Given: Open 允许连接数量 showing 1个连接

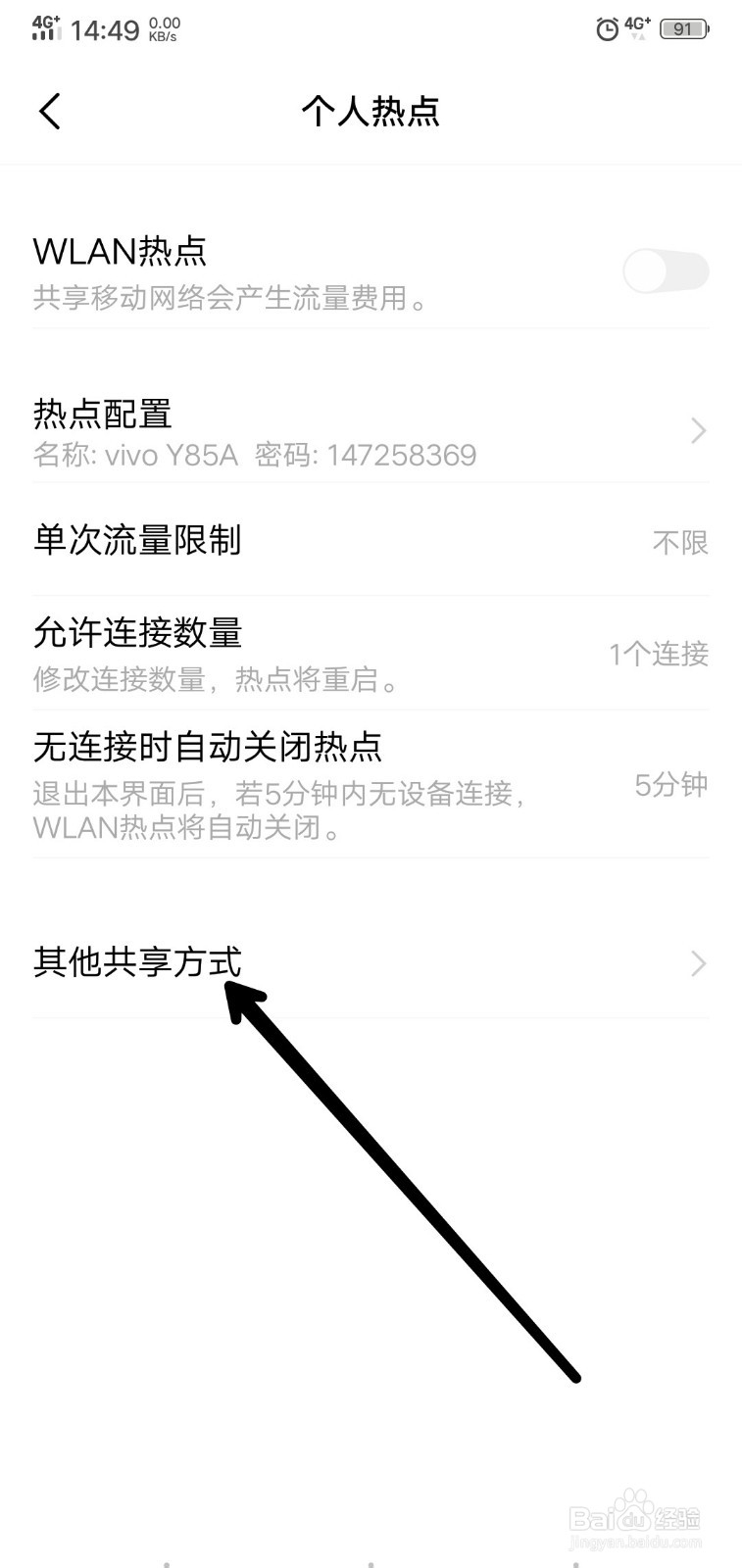Looking at the screenshot, I should pyautogui.click(x=371, y=652).
